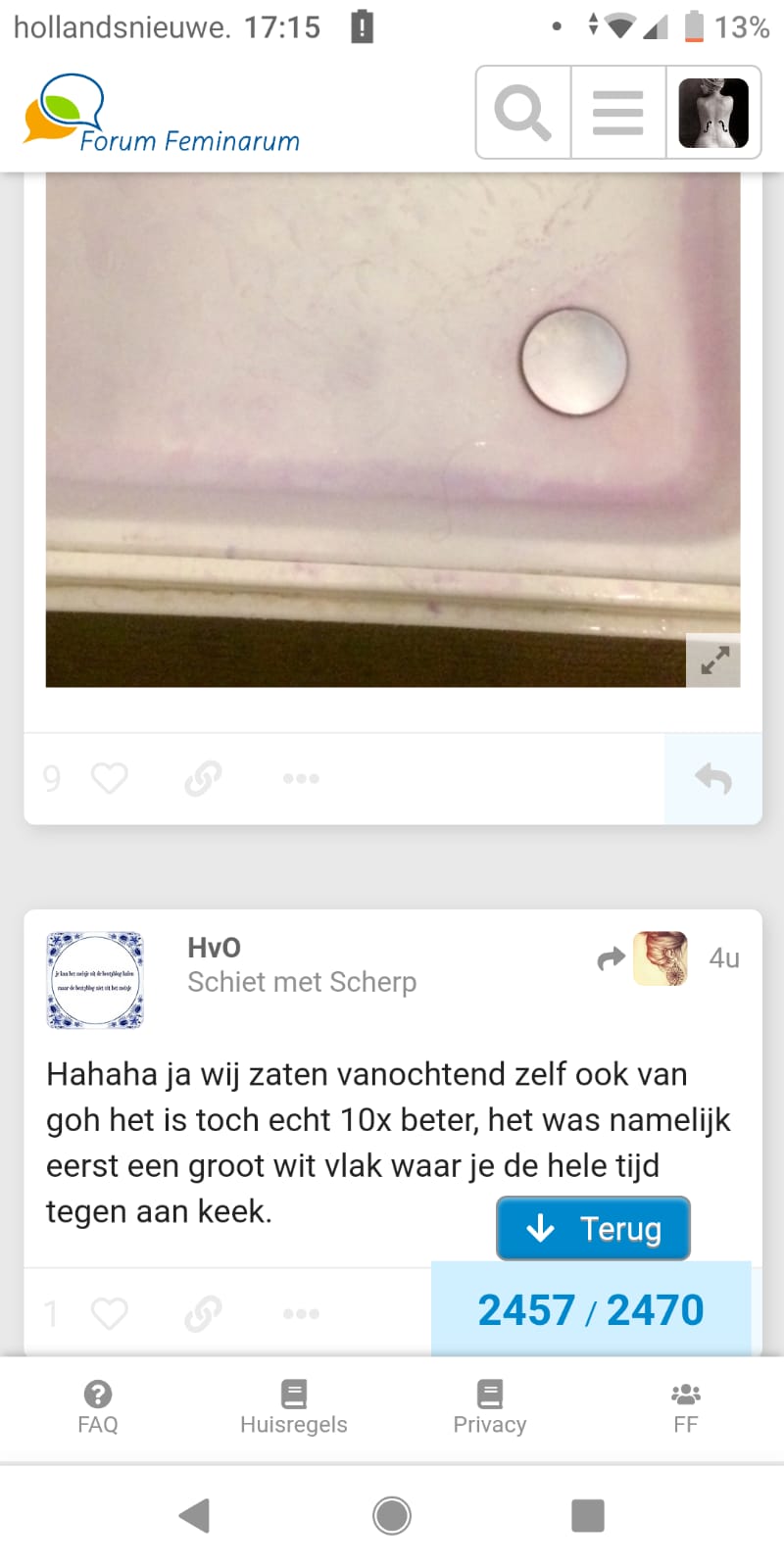The height and width of the screenshot is (1568, 784).
Task: Open the Privacy page
Action: (x=490, y=1407)
